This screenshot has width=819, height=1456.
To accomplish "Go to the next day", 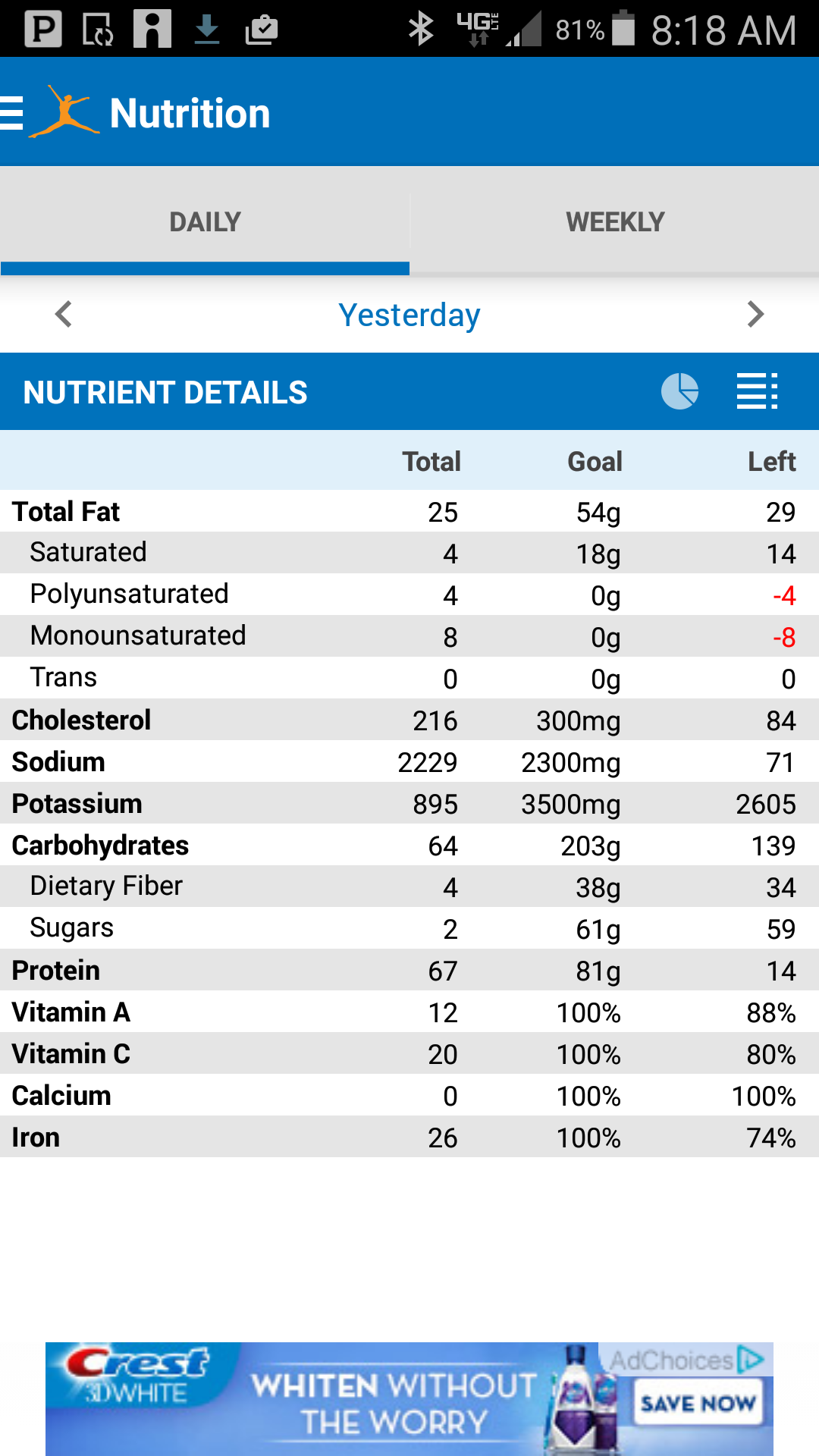I will pos(755,314).
